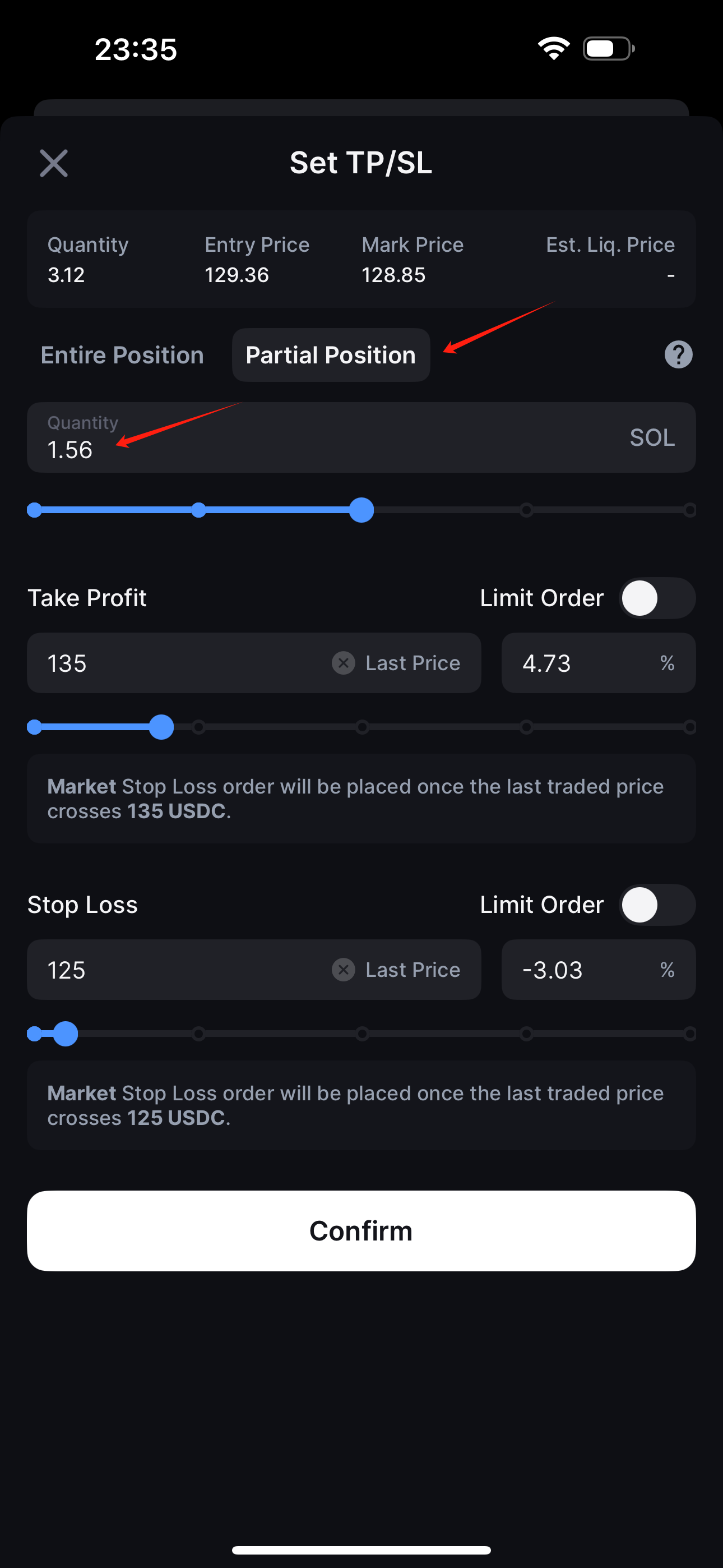Change Stop Loss trigger from Last Price
The height and width of the screenshot is (1568, 723).
pos(413,970)
